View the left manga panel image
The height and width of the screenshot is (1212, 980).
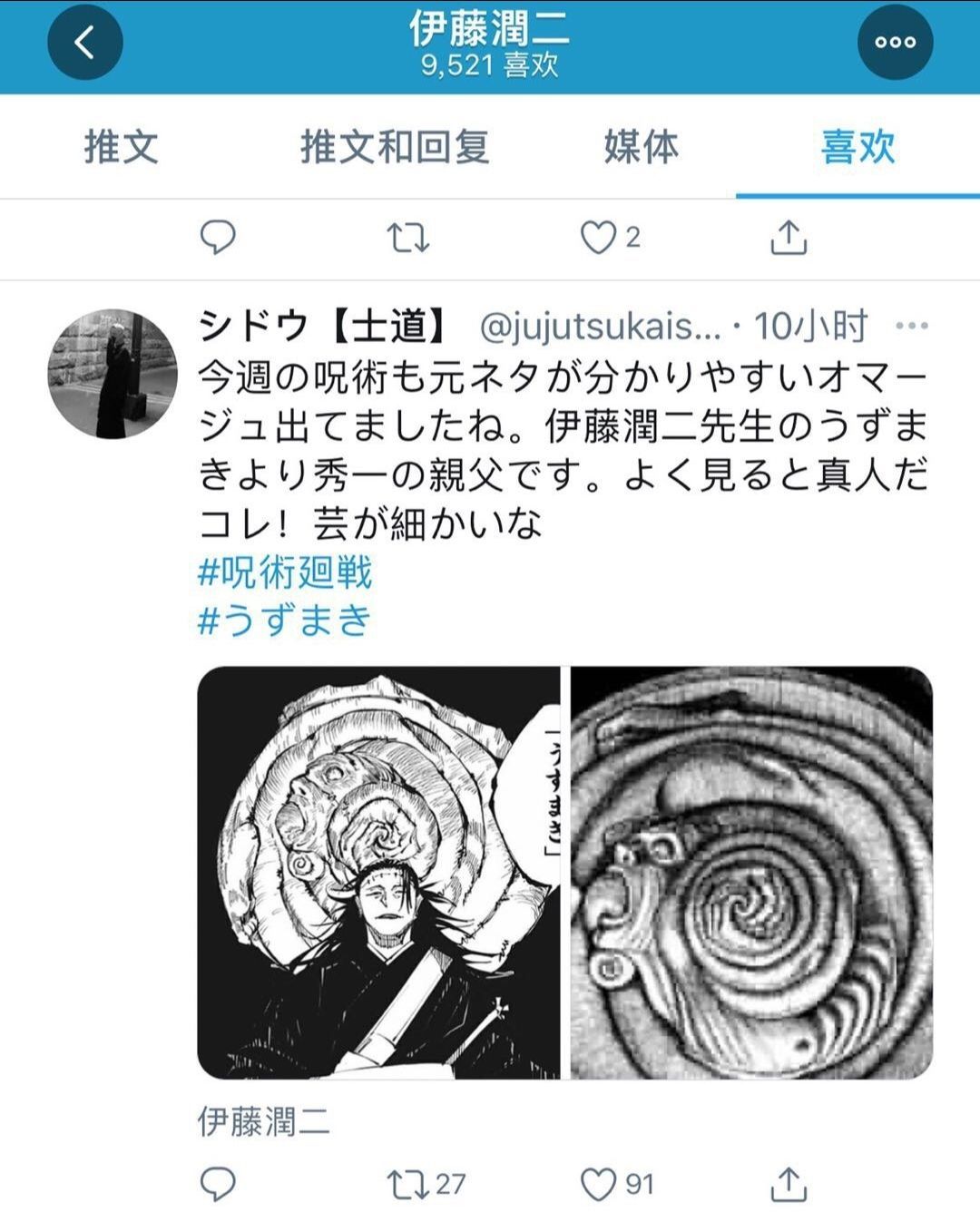pyautogui.click(x=378, y=873)
